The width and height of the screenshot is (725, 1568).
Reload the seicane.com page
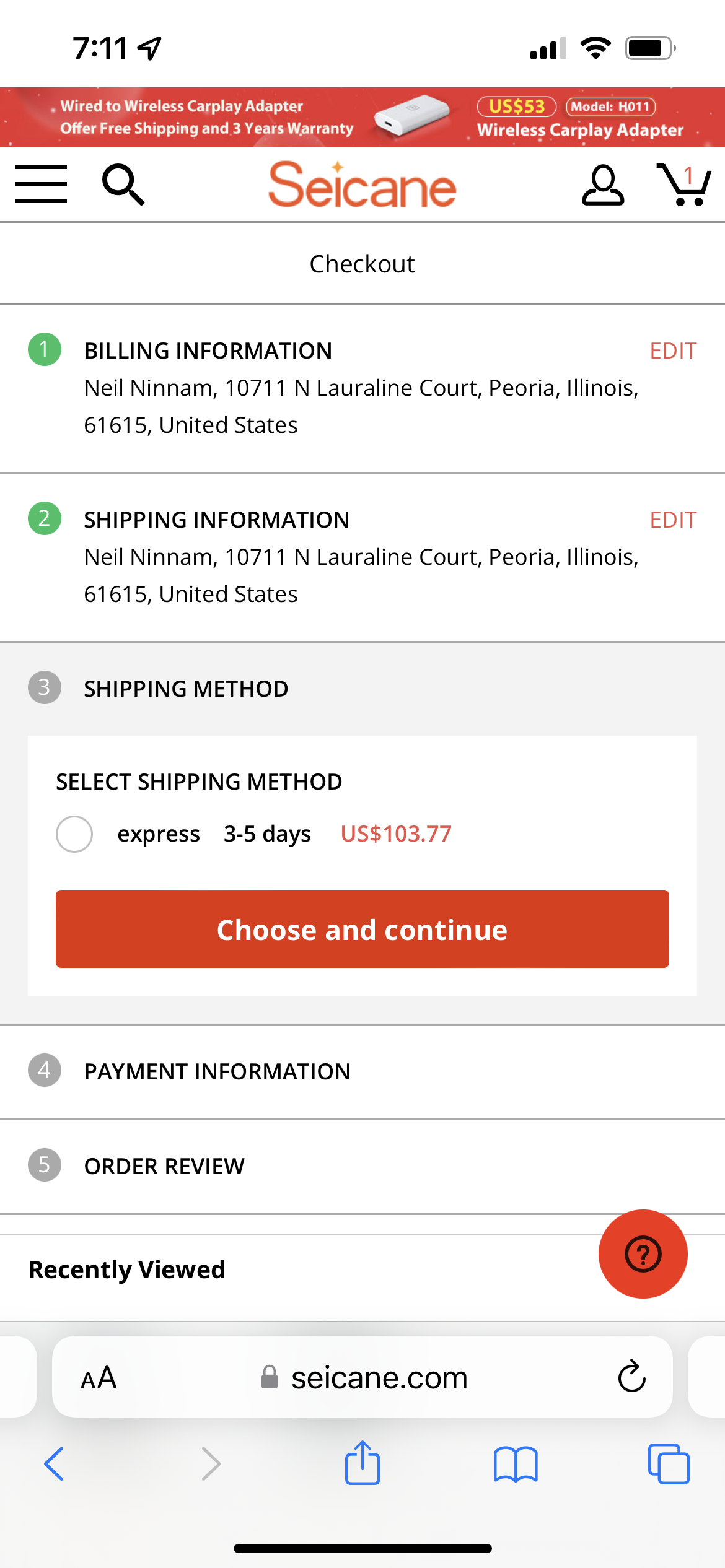click(x=632, y=1377)
